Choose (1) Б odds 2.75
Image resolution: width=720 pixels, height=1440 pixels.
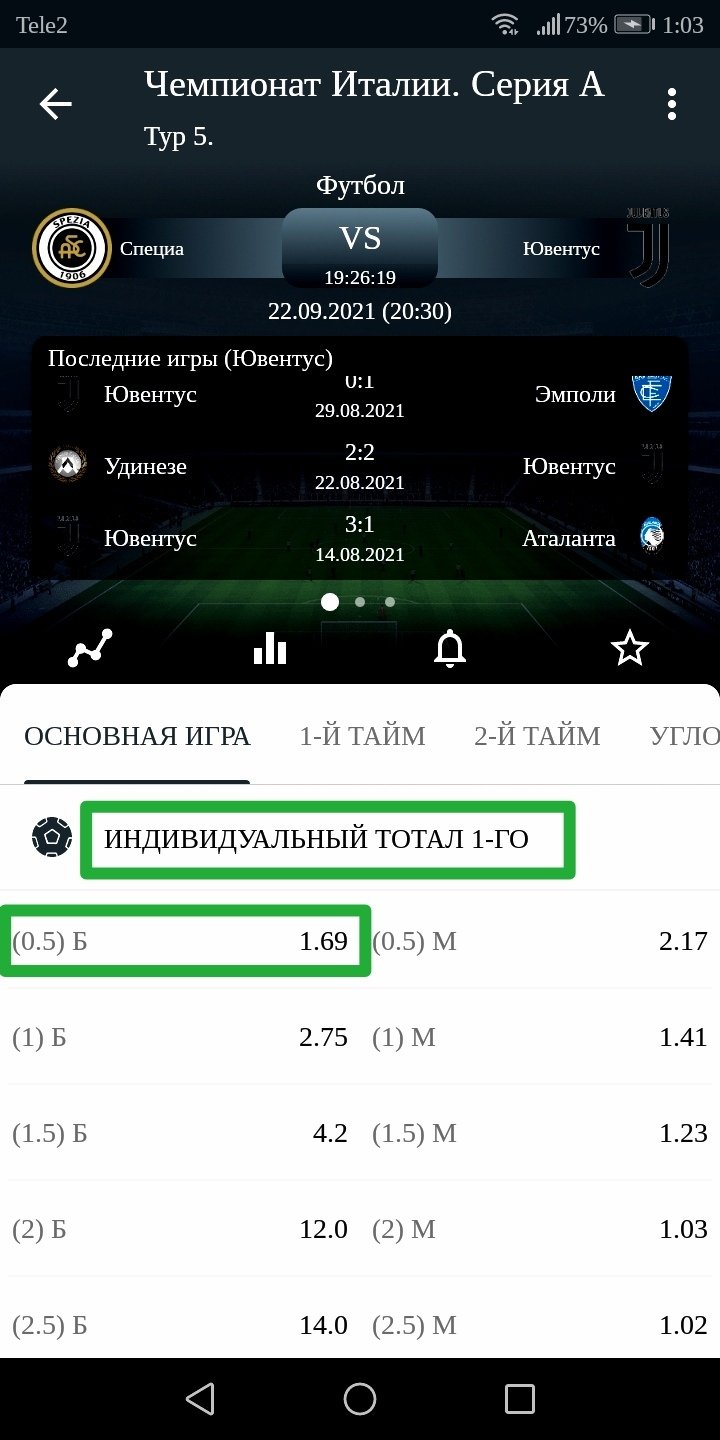pos(181,1037)
